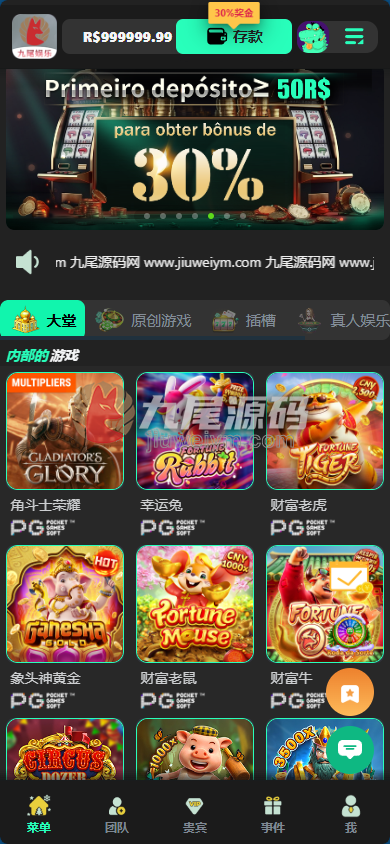Open the hamburger menu icon
Screen dimensions: 390x844
pyautogui.click(x=354, y=37)
